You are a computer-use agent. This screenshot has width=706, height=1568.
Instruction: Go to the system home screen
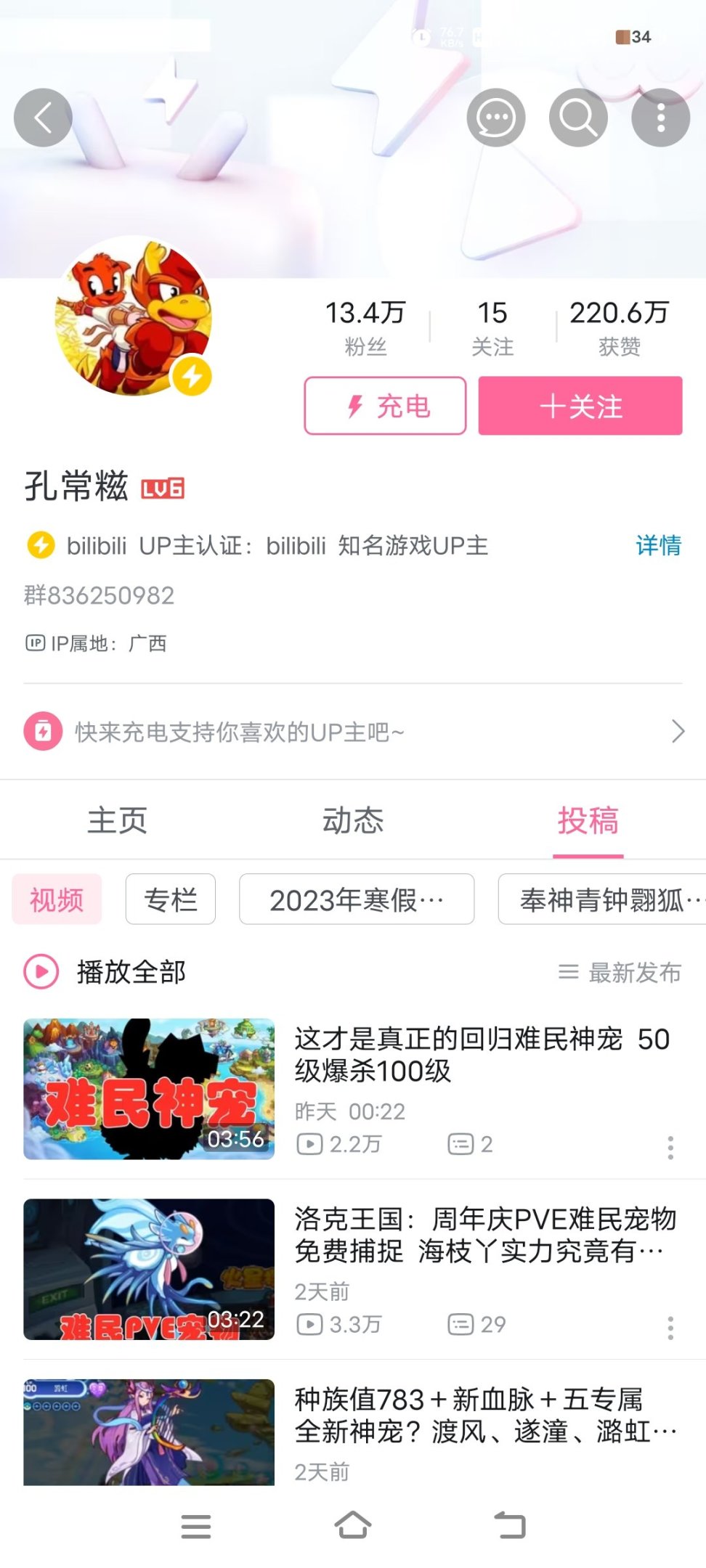pyautogui.click(x=353, y=1525)
